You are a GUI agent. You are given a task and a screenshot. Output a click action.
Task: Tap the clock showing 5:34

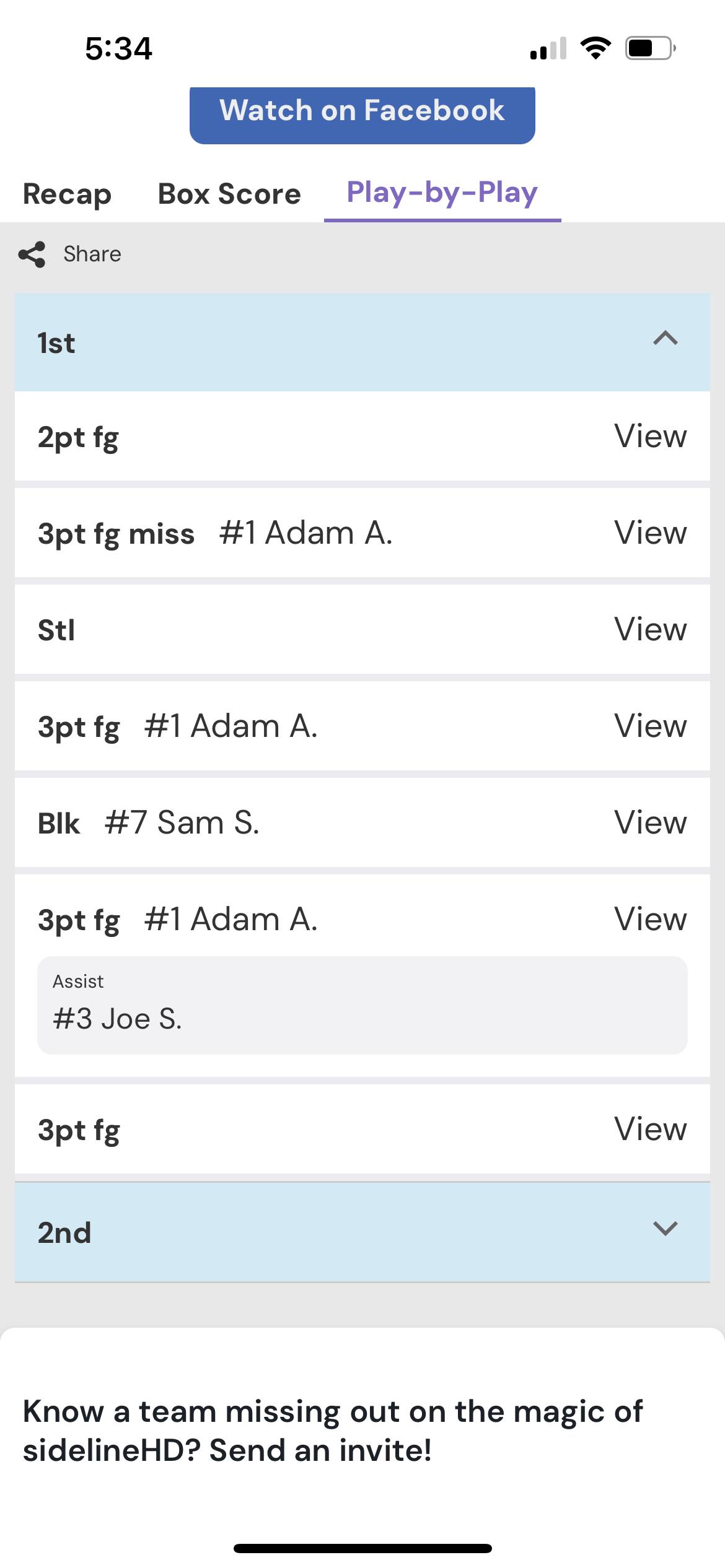118,49
